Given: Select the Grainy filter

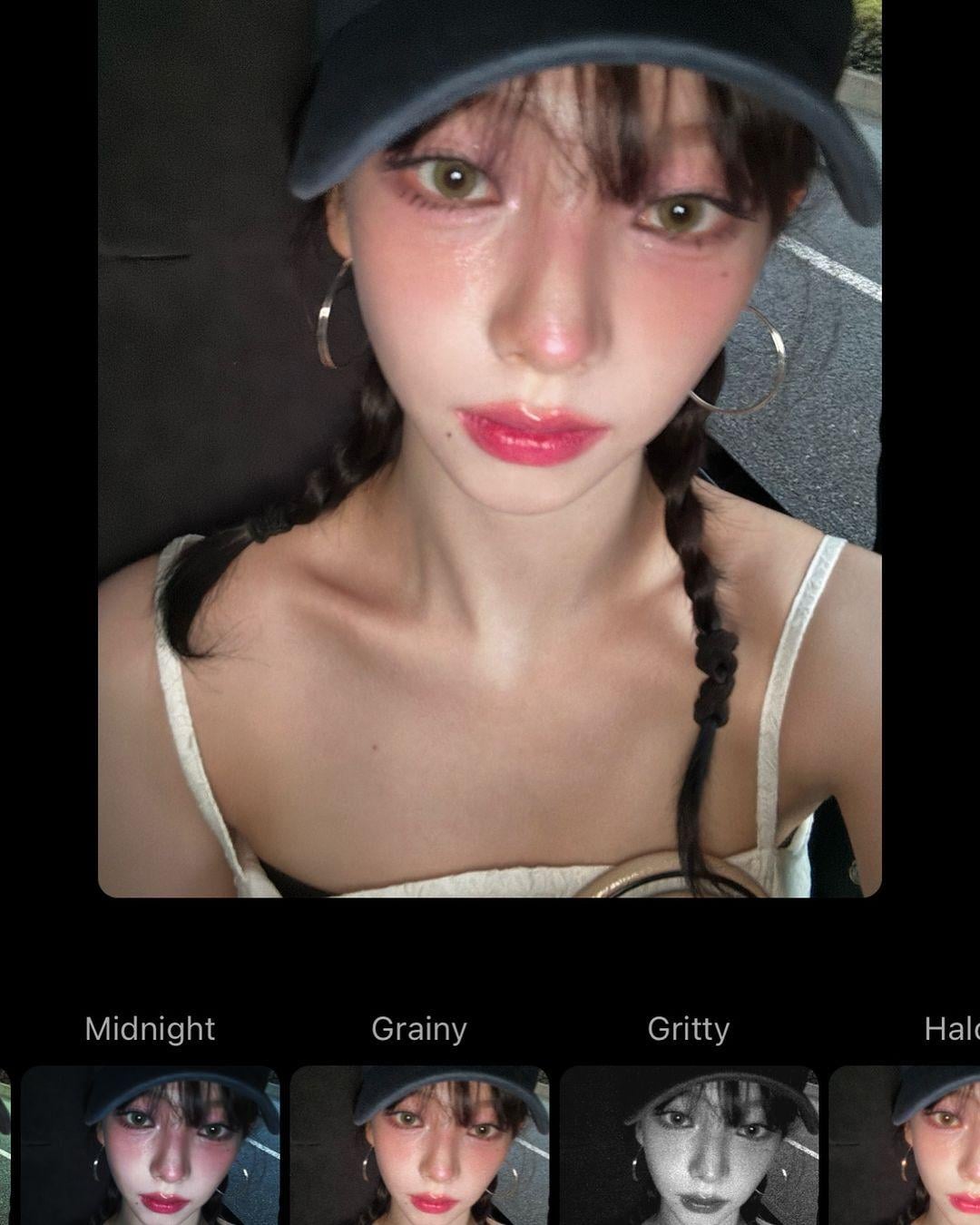Looking at the screenshot, I should tap(419, 1145).
